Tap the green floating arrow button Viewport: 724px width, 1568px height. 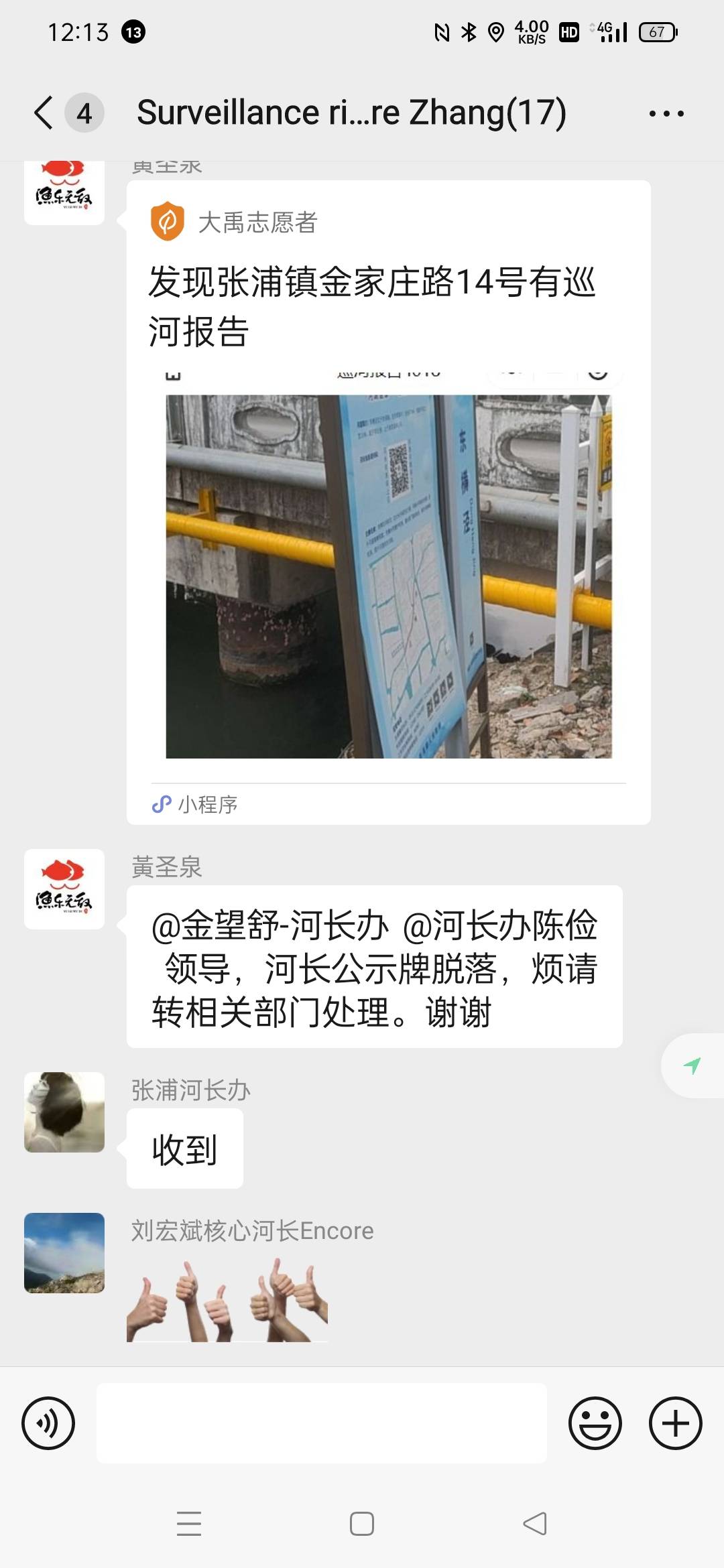692,1065
